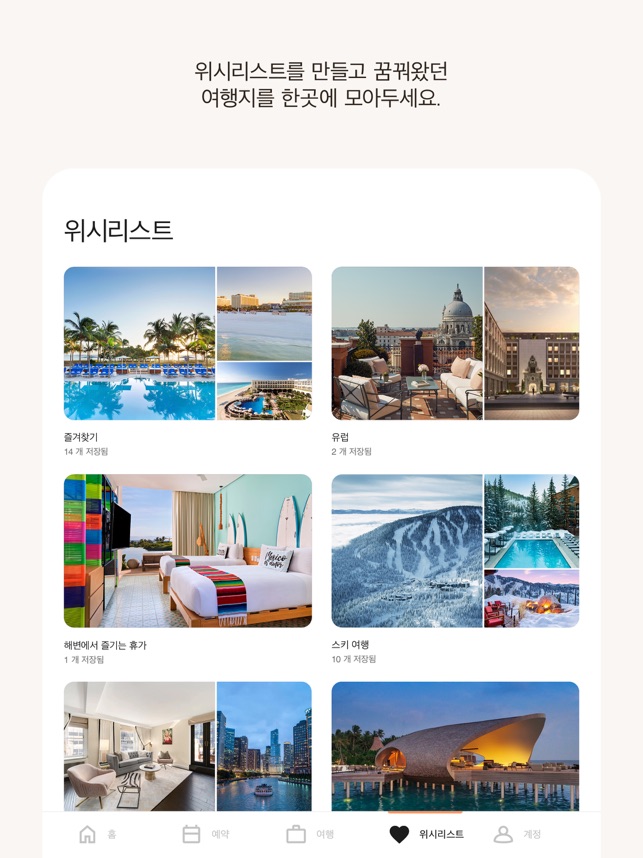
Task: Open the 스키 여행 wishlist card
Action: (x=455, y=550)
